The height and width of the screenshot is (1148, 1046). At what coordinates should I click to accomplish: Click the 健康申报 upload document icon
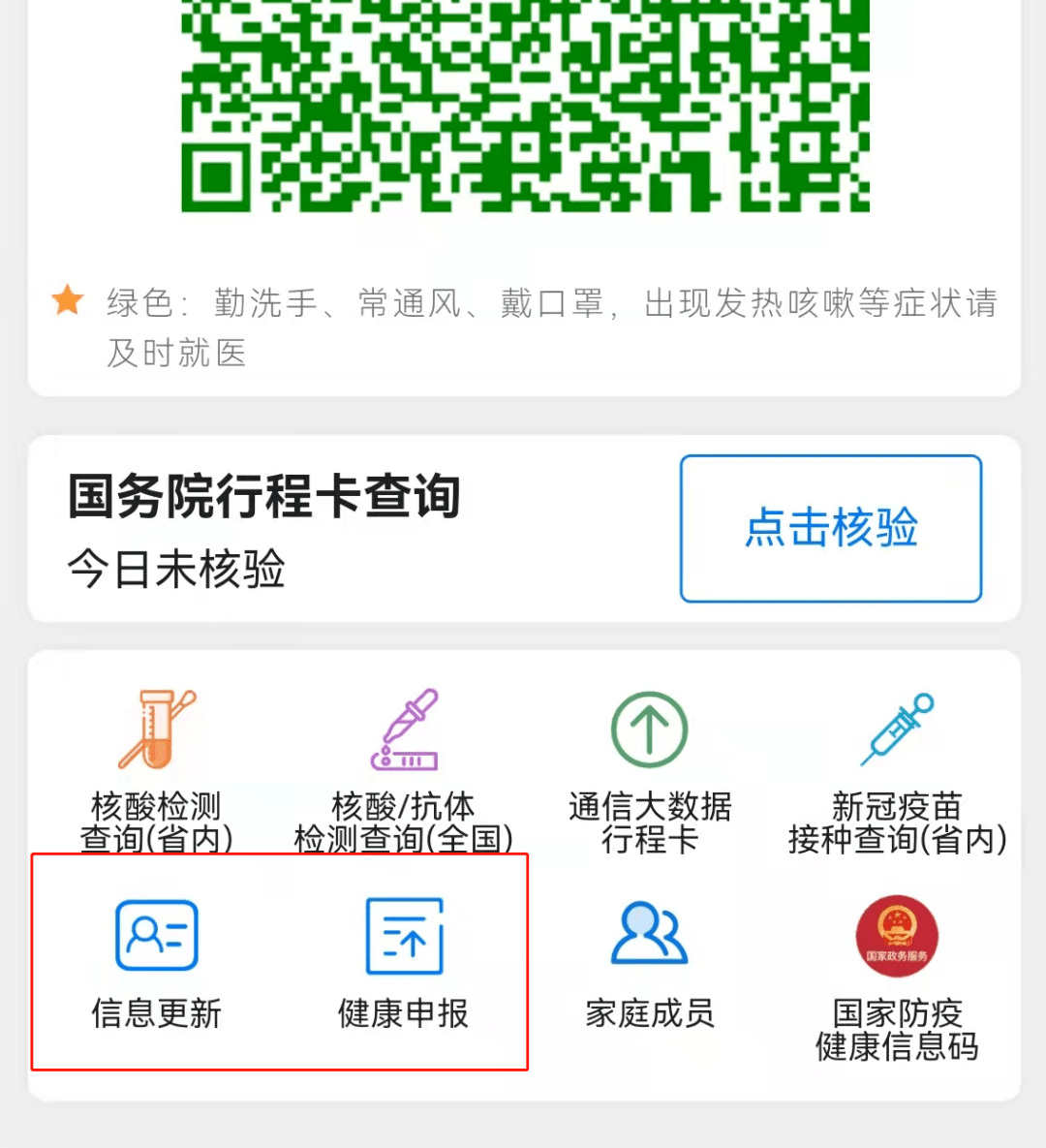point(402,937)
